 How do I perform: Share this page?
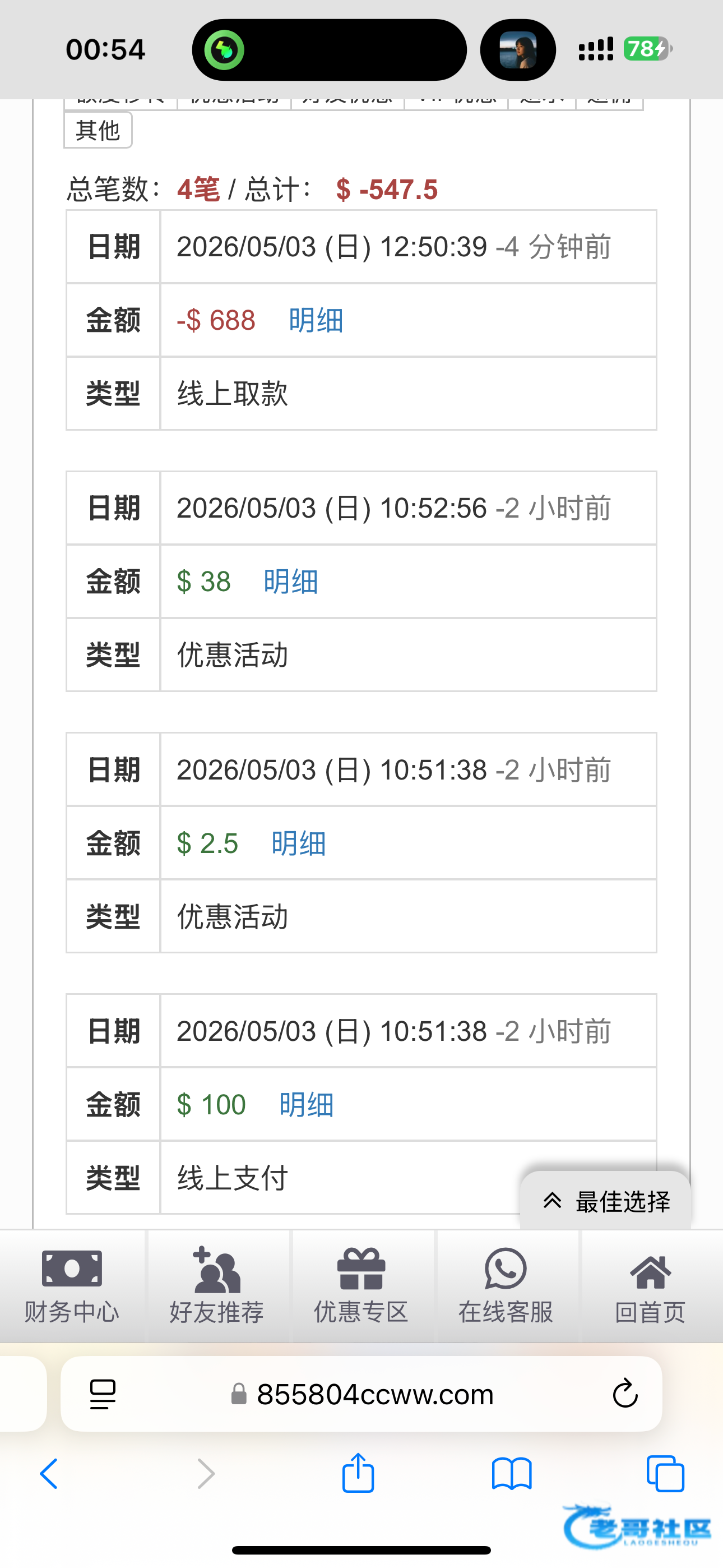coord(358,1473)
